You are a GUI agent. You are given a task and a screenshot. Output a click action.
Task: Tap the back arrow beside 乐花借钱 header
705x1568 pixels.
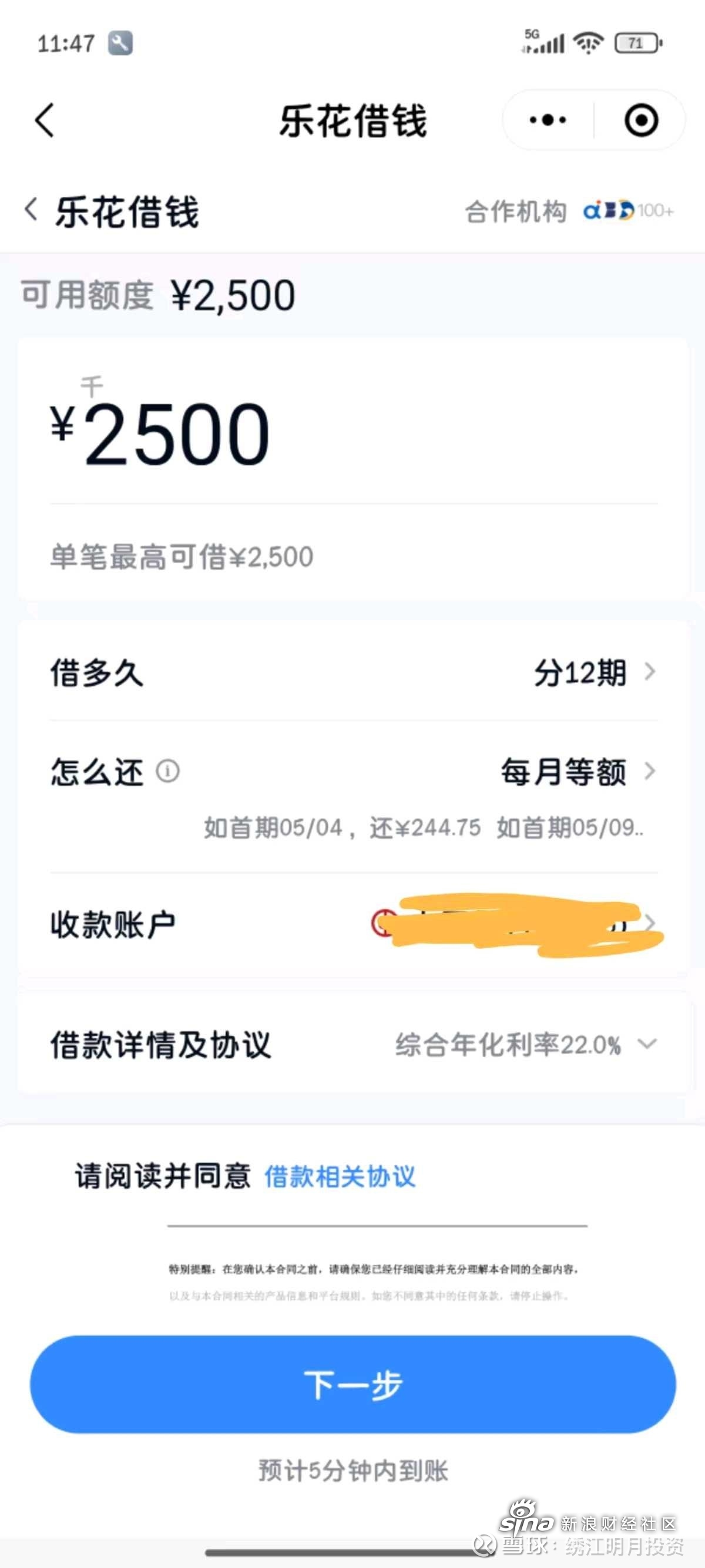click(31, 210)
